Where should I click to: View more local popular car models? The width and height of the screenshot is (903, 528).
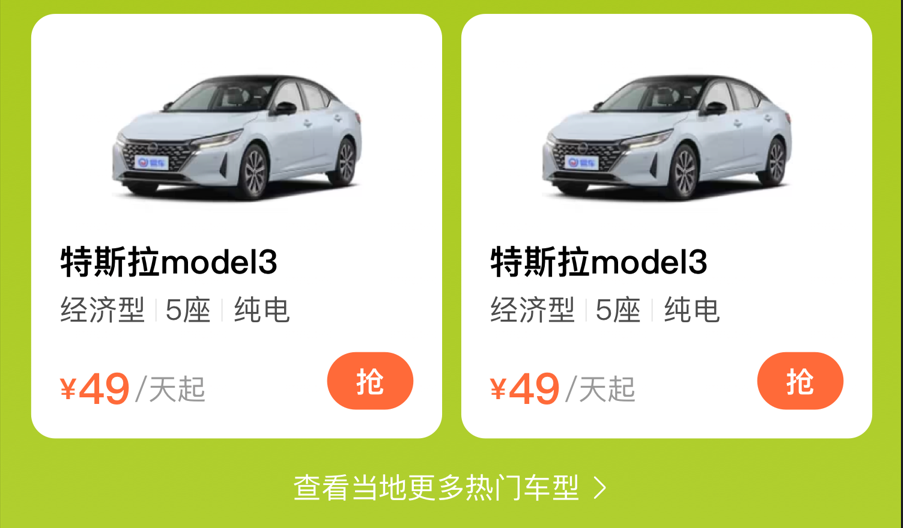450,488
